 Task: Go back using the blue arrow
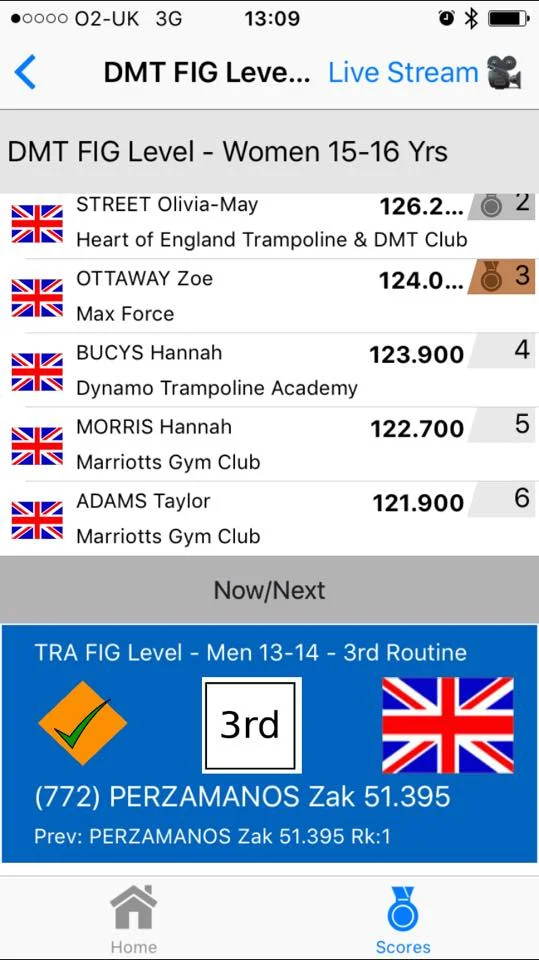25,72
